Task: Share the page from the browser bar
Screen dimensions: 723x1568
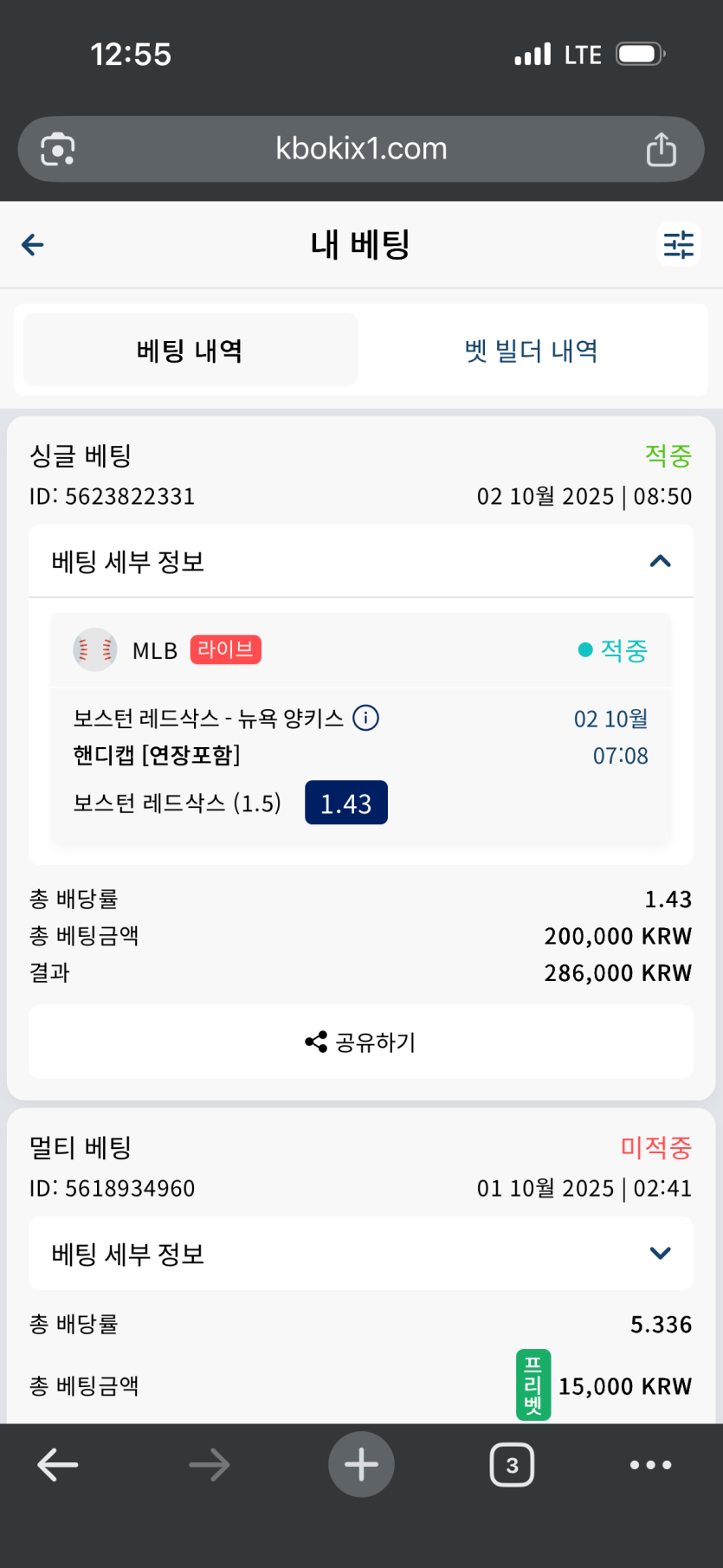Action: [x=662, y=149]
